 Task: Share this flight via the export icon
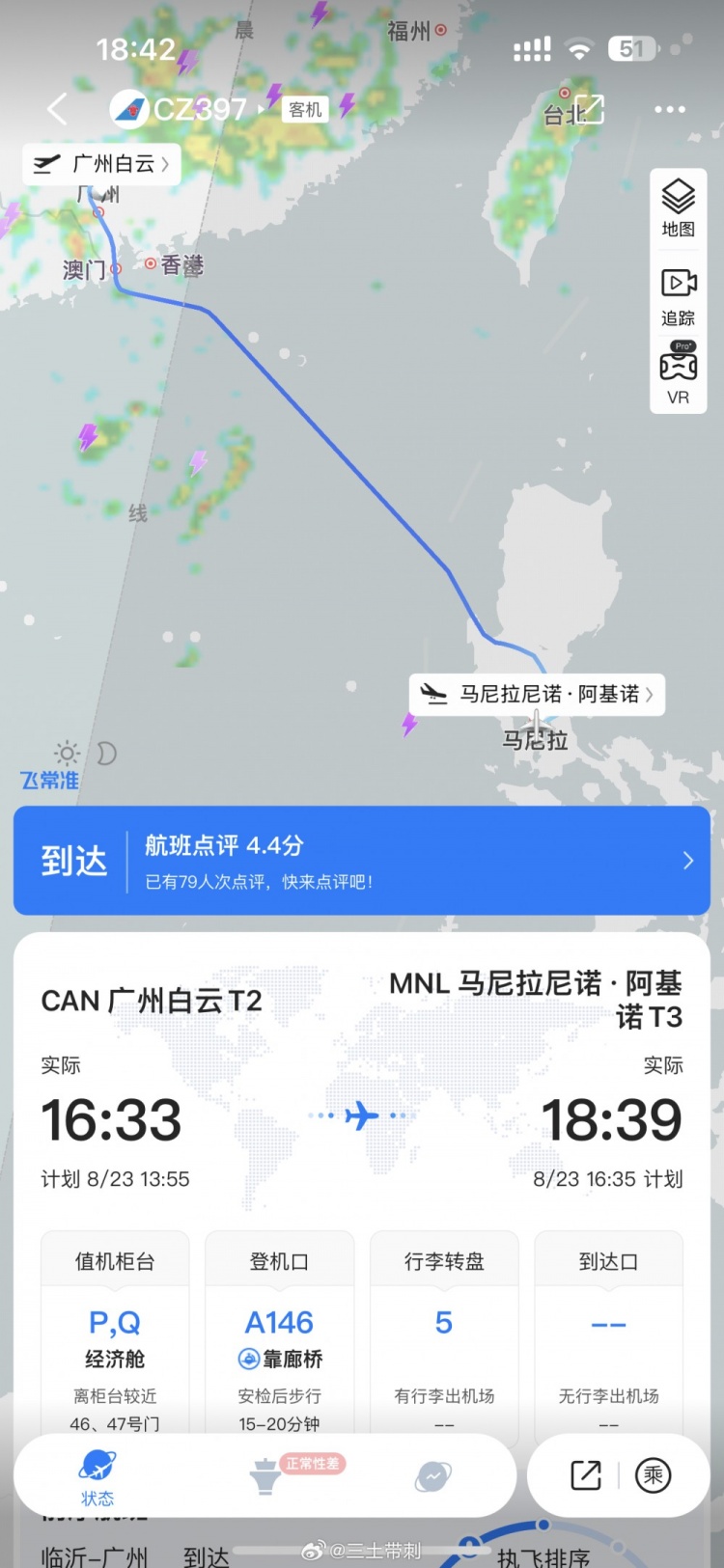[x=586, y=1475]
